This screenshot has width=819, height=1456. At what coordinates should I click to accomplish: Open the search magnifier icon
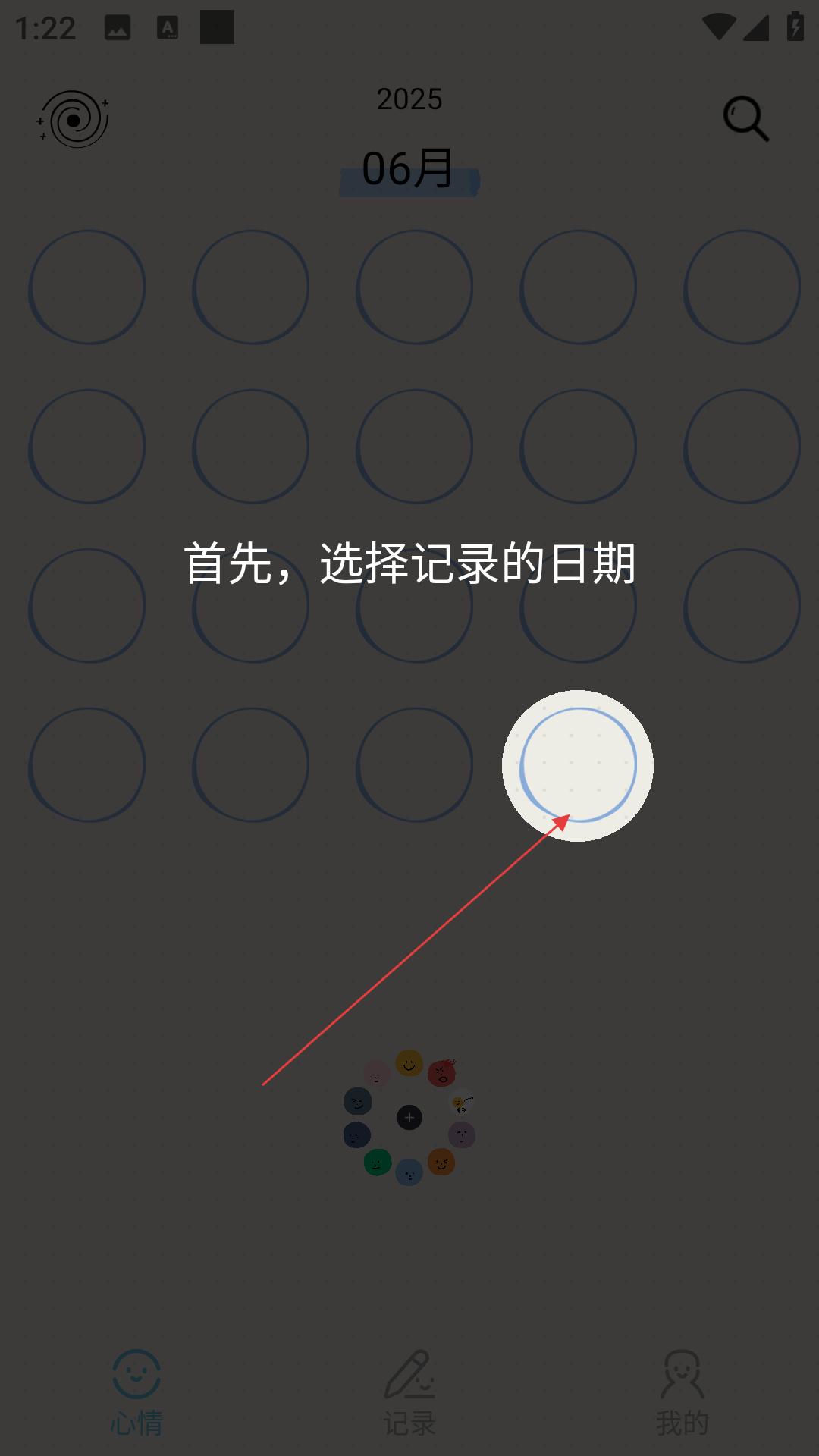[x=746, y=119]
